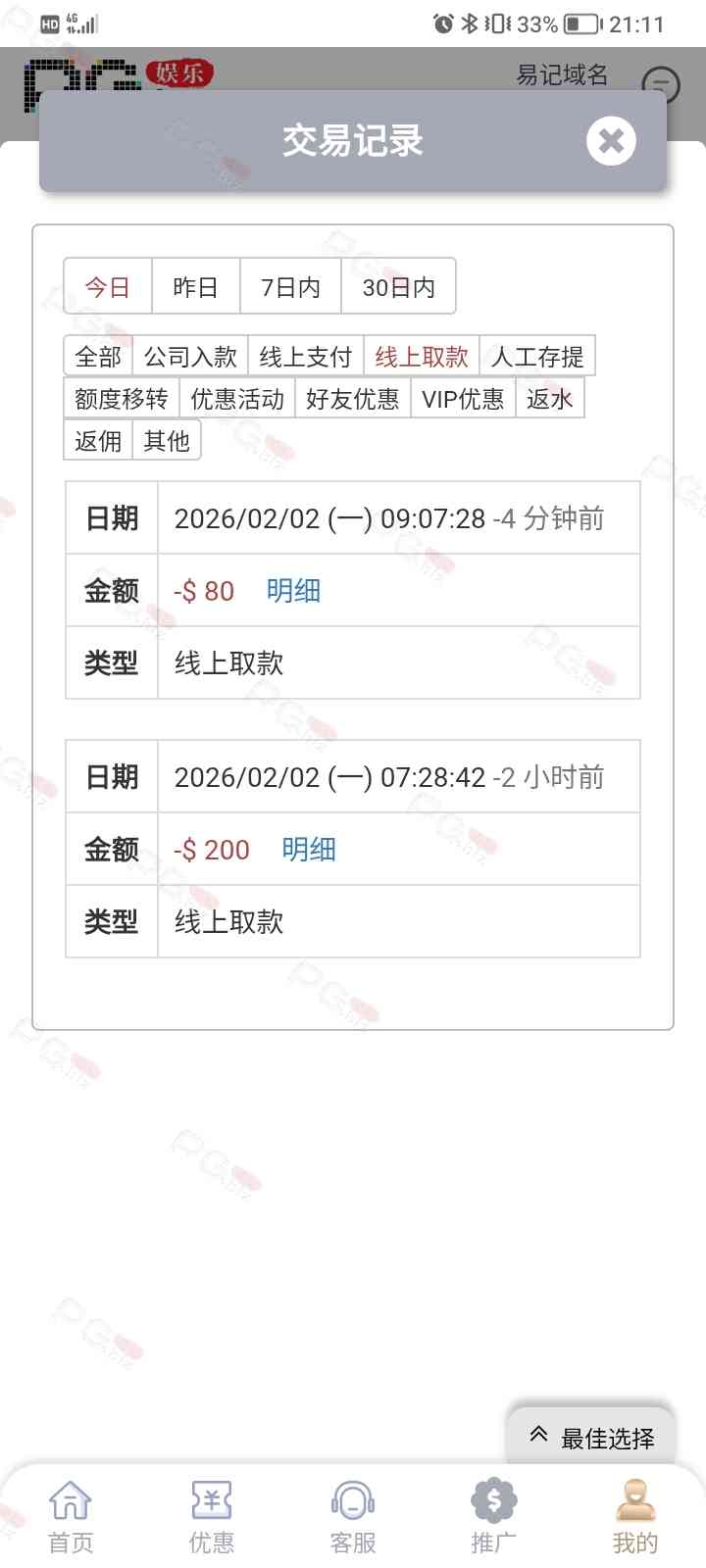Open 明细 for the -$ 80 withdrawal
The width and height of the screenshot is (706, 1568).
click(x=293, y=591)
